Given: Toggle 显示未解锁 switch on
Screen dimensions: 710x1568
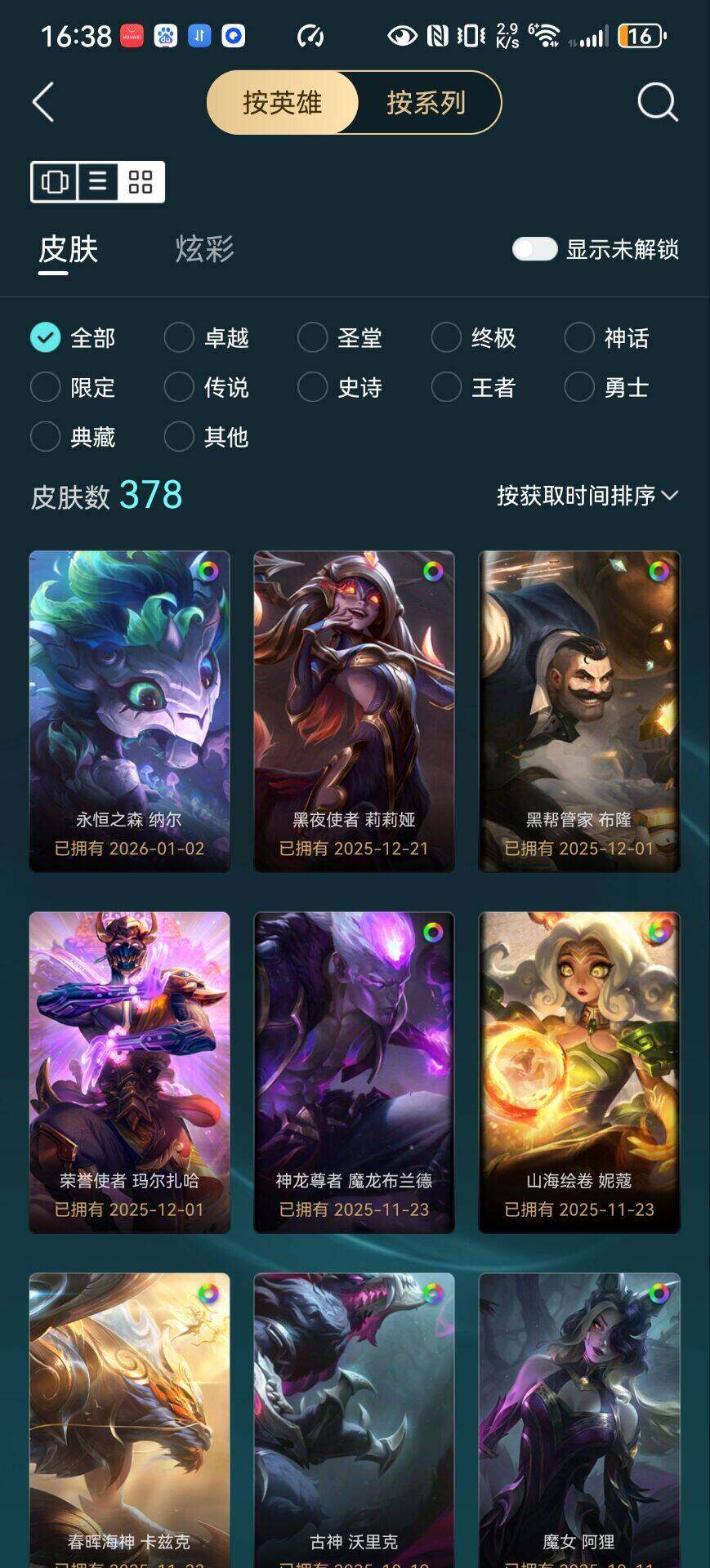Looking at the screenshot, I should pos(534,249).
